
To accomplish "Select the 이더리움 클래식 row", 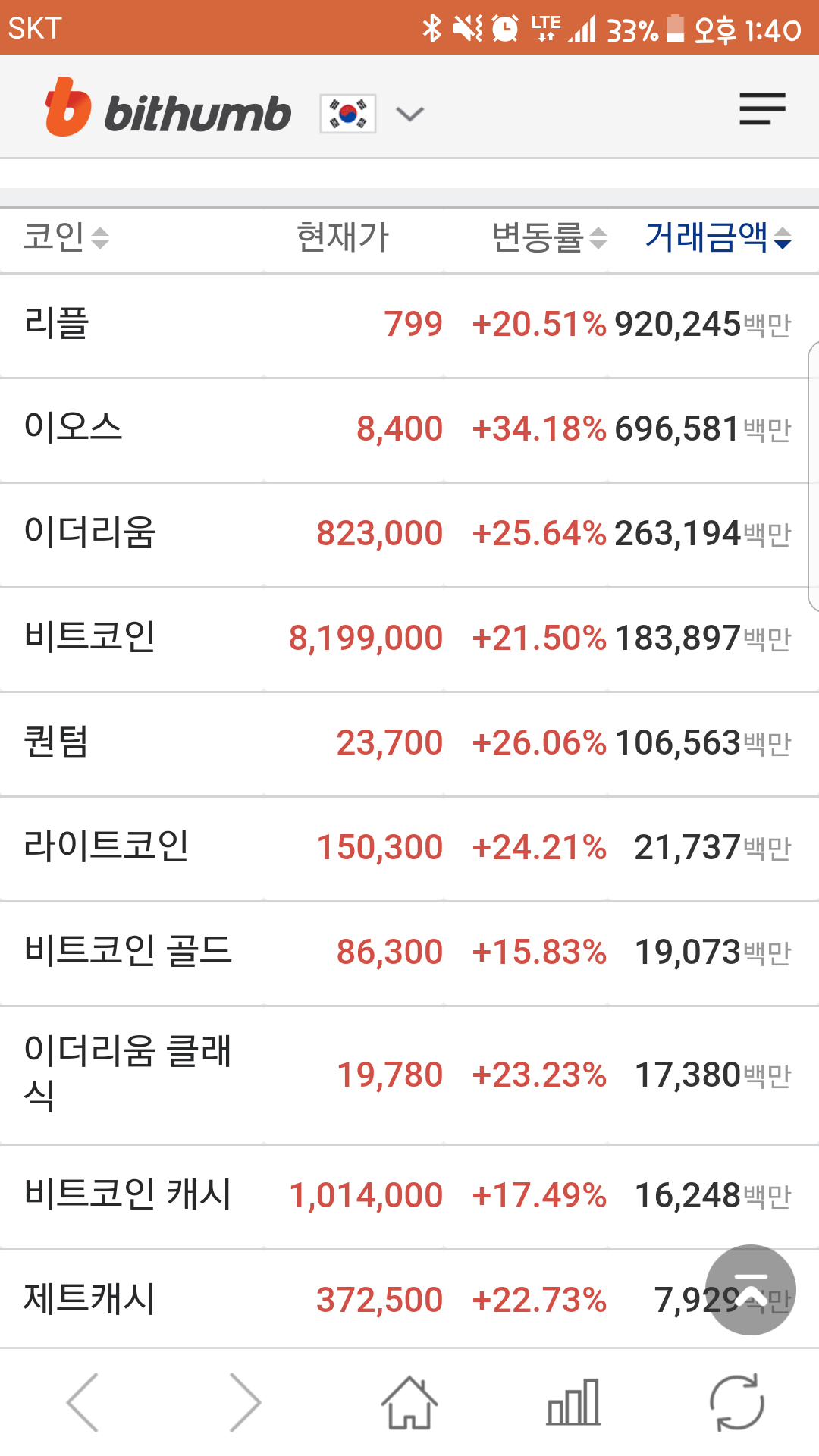I will click(409, 1073).
